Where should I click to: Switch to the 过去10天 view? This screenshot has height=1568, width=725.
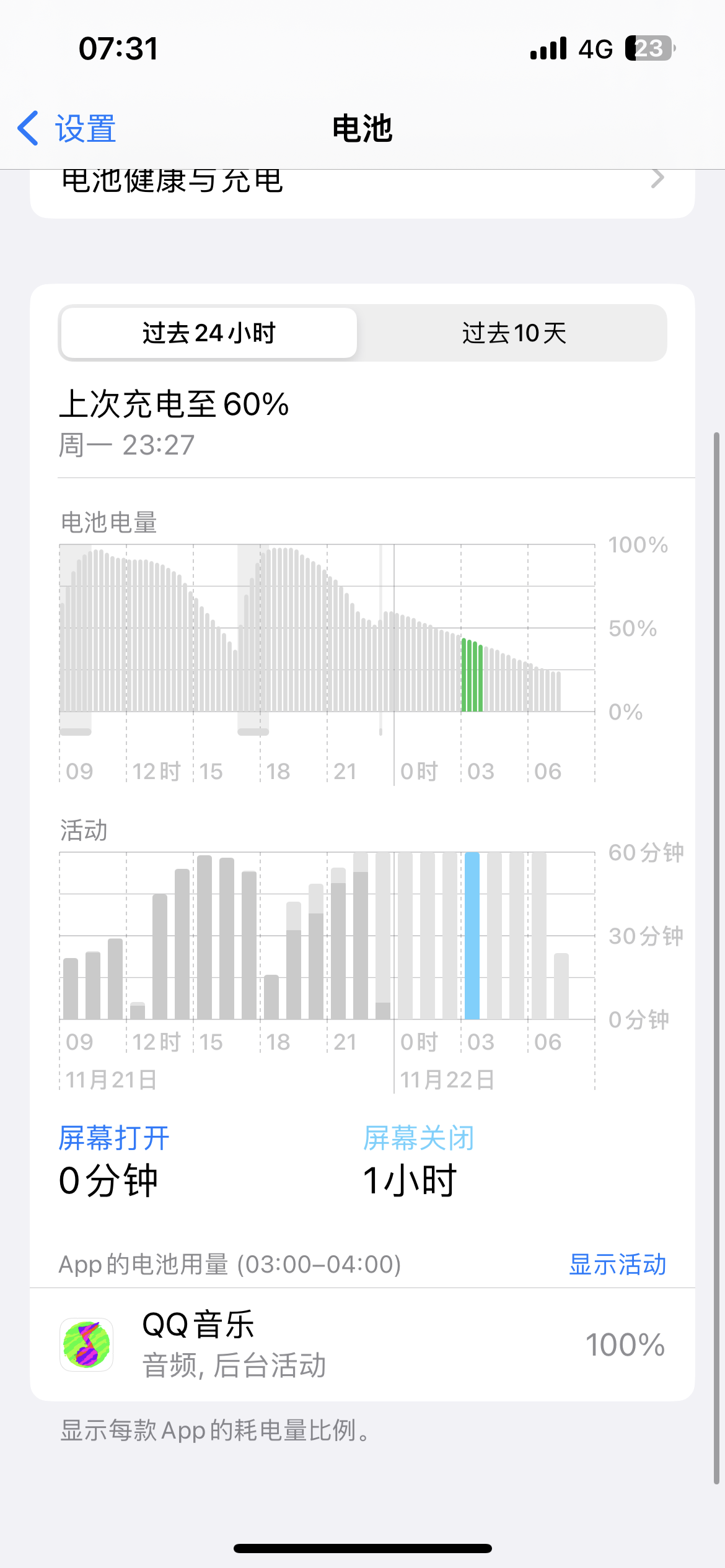pyautogui.click(x=514, y=333)
